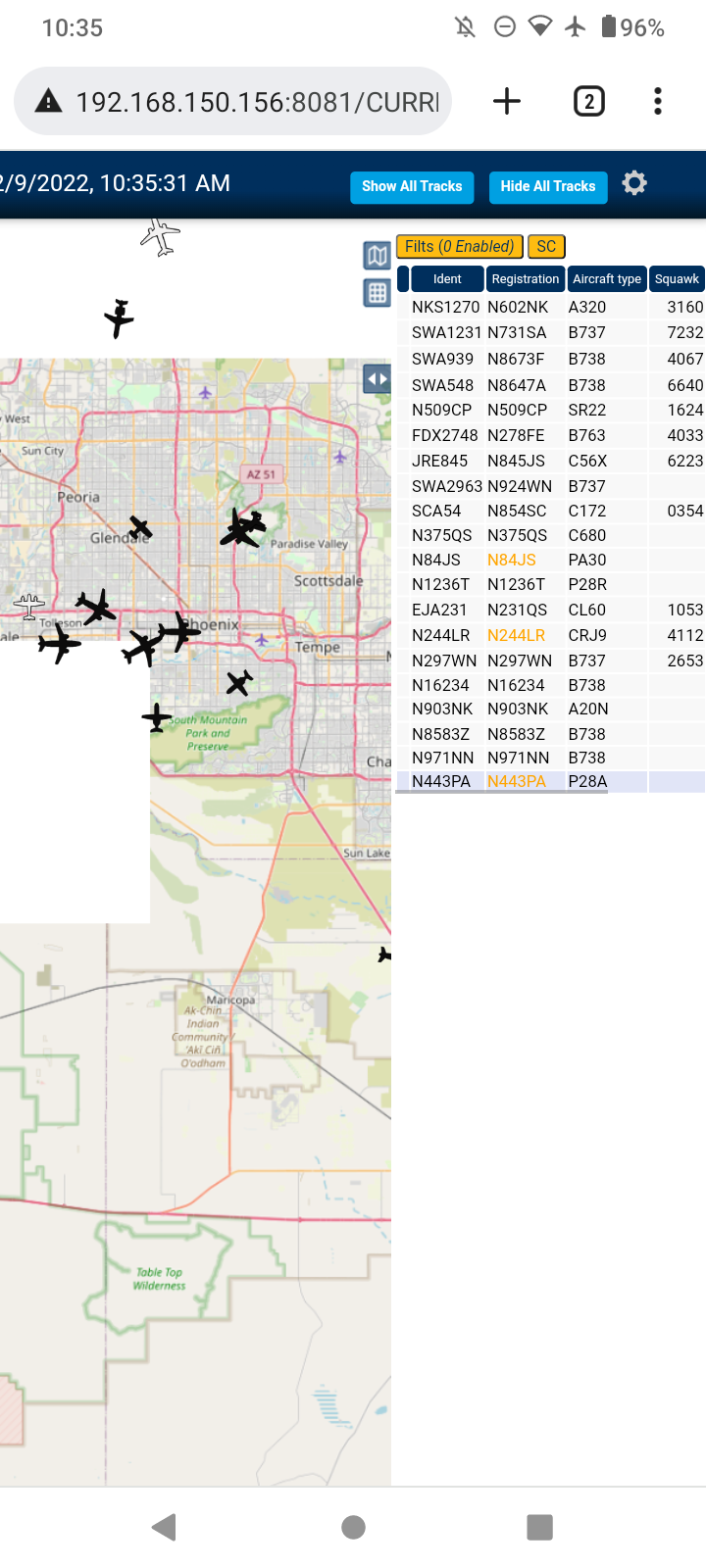Viewport: 706px width, 1568px height.
Task: Open the Filts (0 Enabled) button
Action: tap(459, 247)
